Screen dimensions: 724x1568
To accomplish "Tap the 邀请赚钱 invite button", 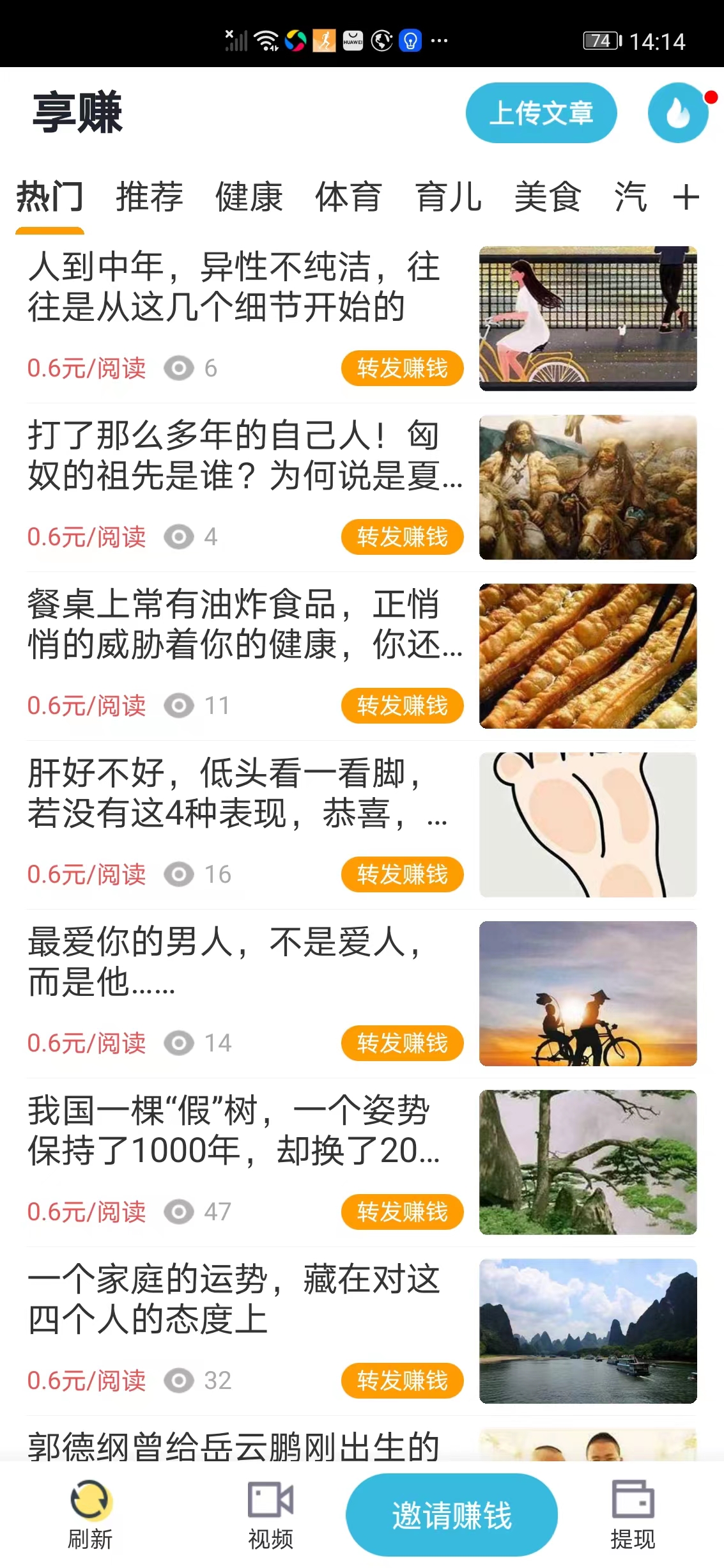I will click(x=452, y=1516).
